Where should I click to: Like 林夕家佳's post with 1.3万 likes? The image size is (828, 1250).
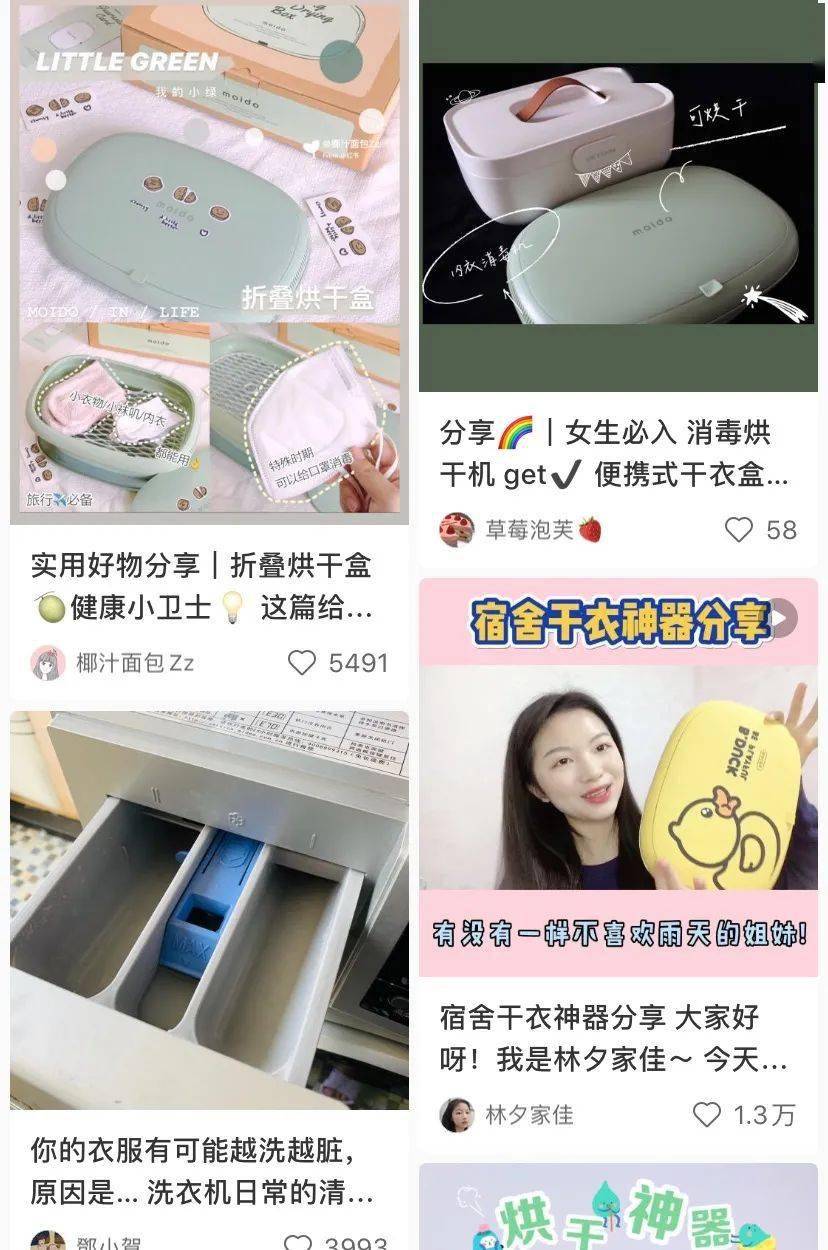pos(707,1114)
